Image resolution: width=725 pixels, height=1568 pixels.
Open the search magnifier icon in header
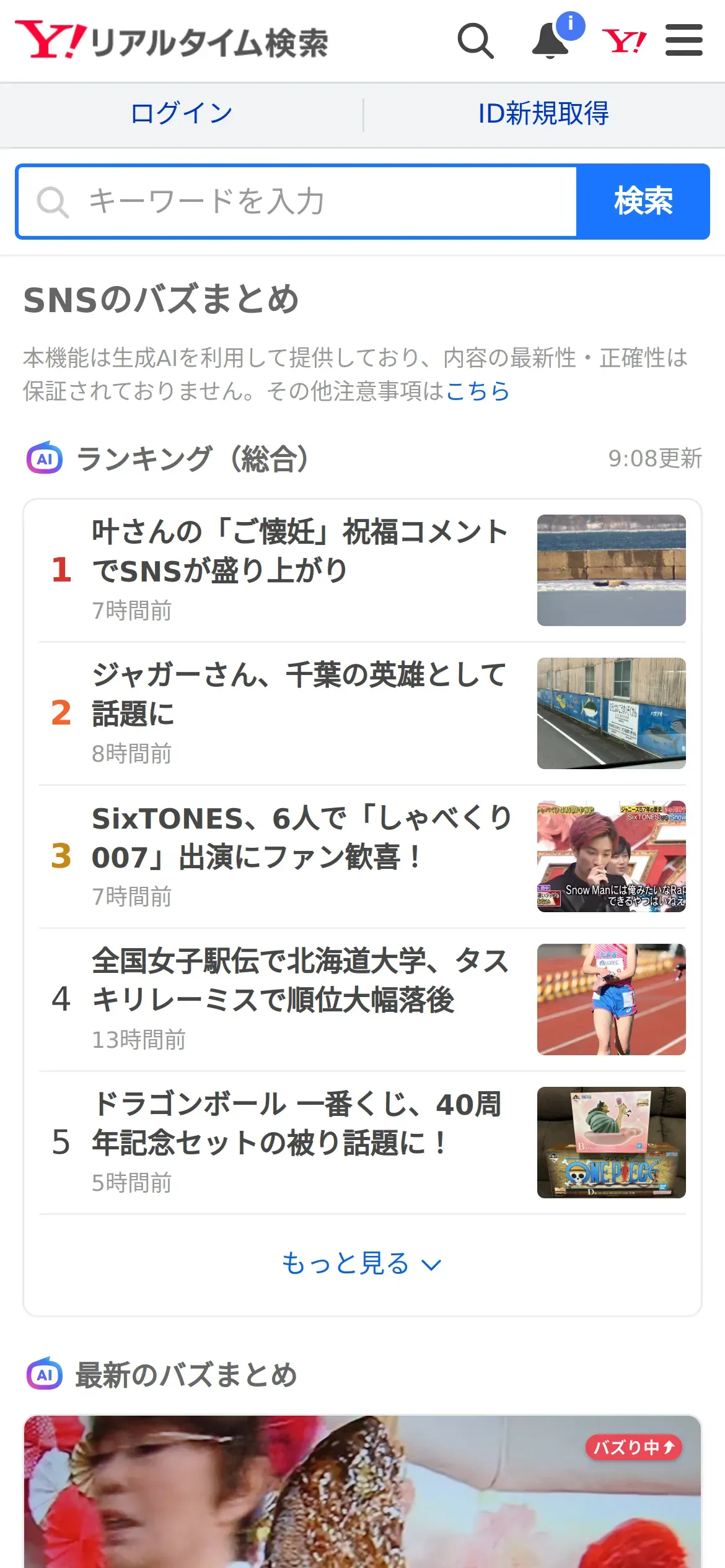tap(475, 41)
